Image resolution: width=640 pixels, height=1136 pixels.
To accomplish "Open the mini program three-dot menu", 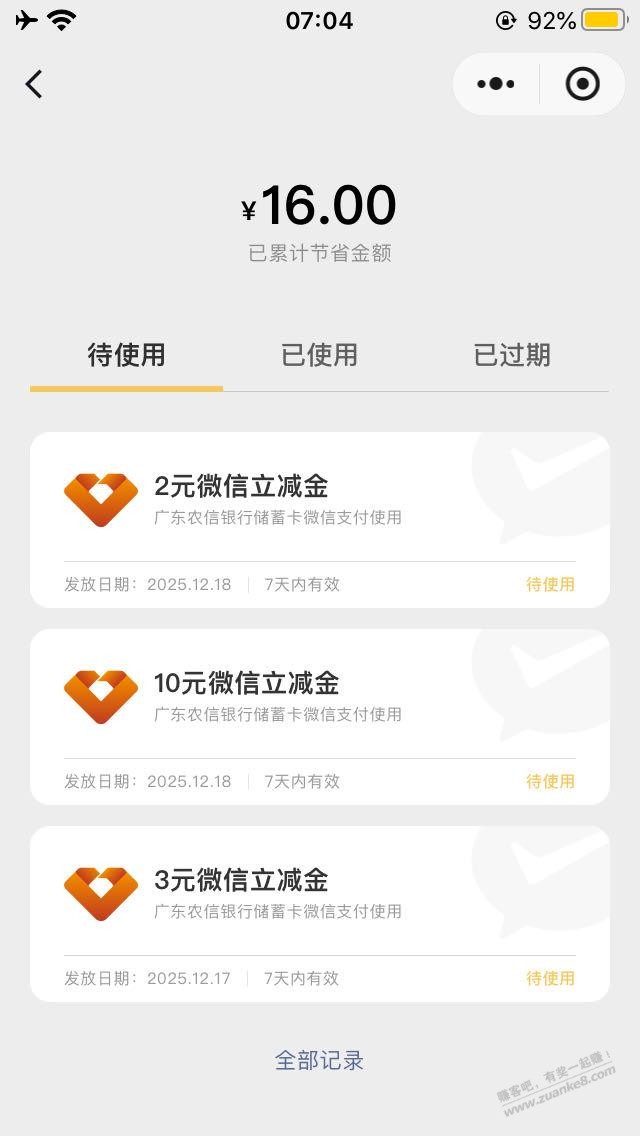I will tap(496, 84).
